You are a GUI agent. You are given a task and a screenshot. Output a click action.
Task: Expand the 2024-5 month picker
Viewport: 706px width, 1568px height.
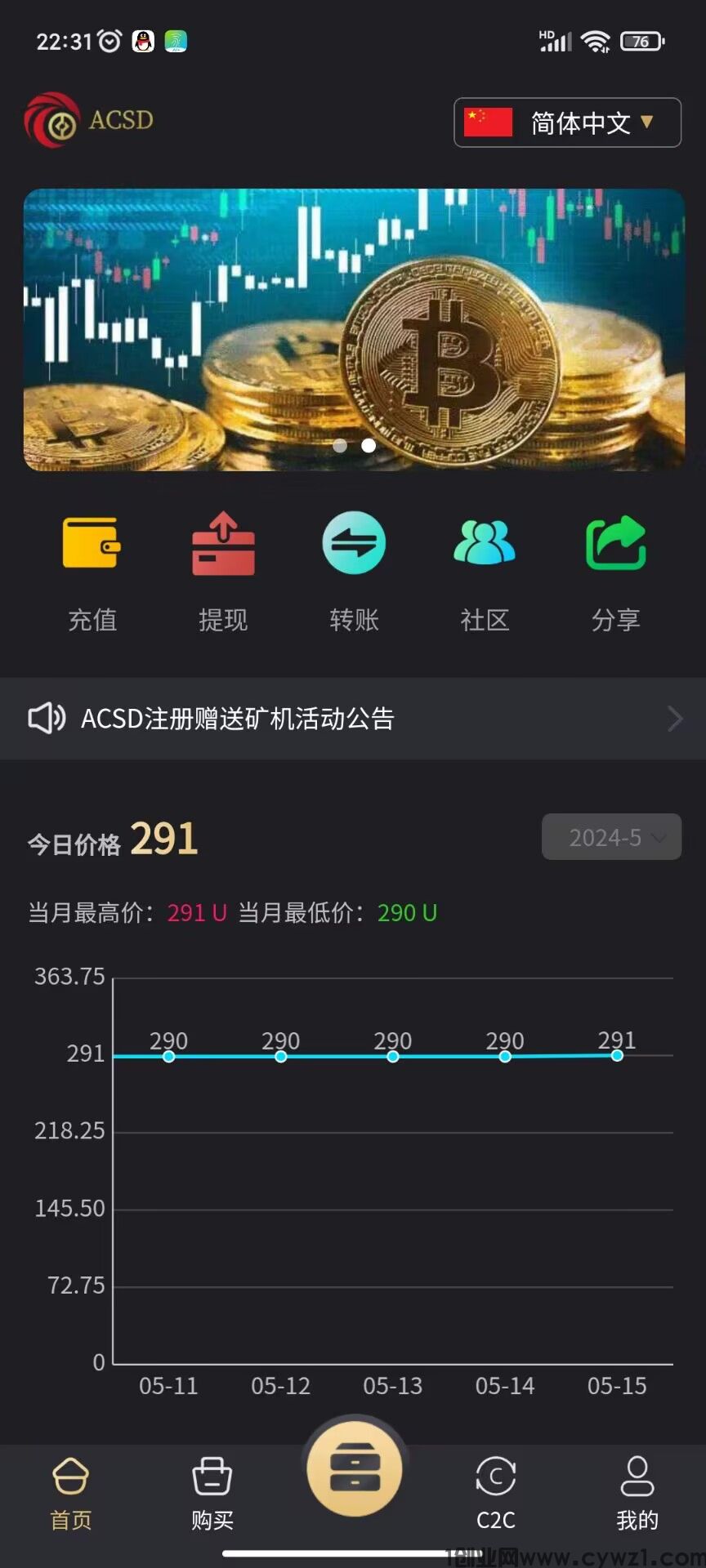point(611,837)
